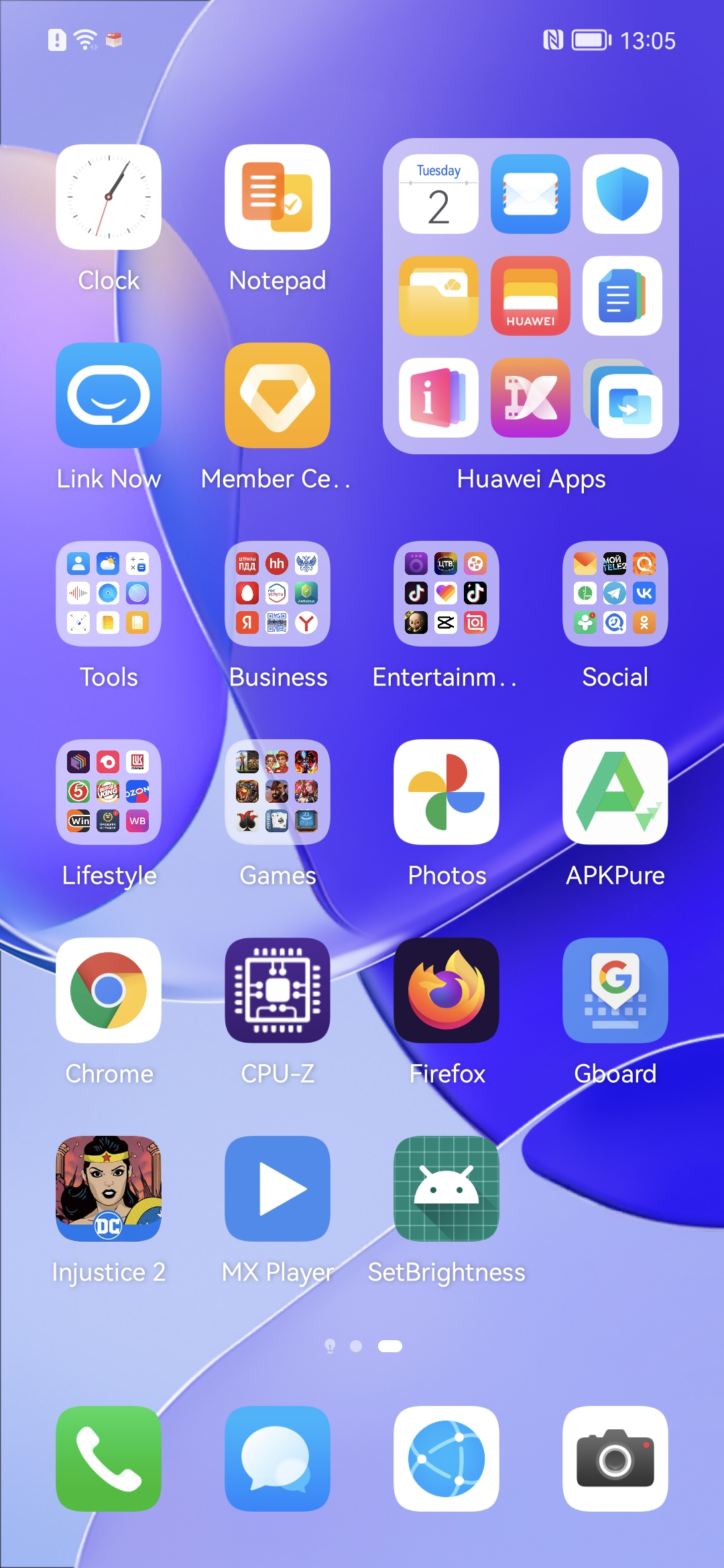
Task: Launch Notepad
Action: coord(278,197)
